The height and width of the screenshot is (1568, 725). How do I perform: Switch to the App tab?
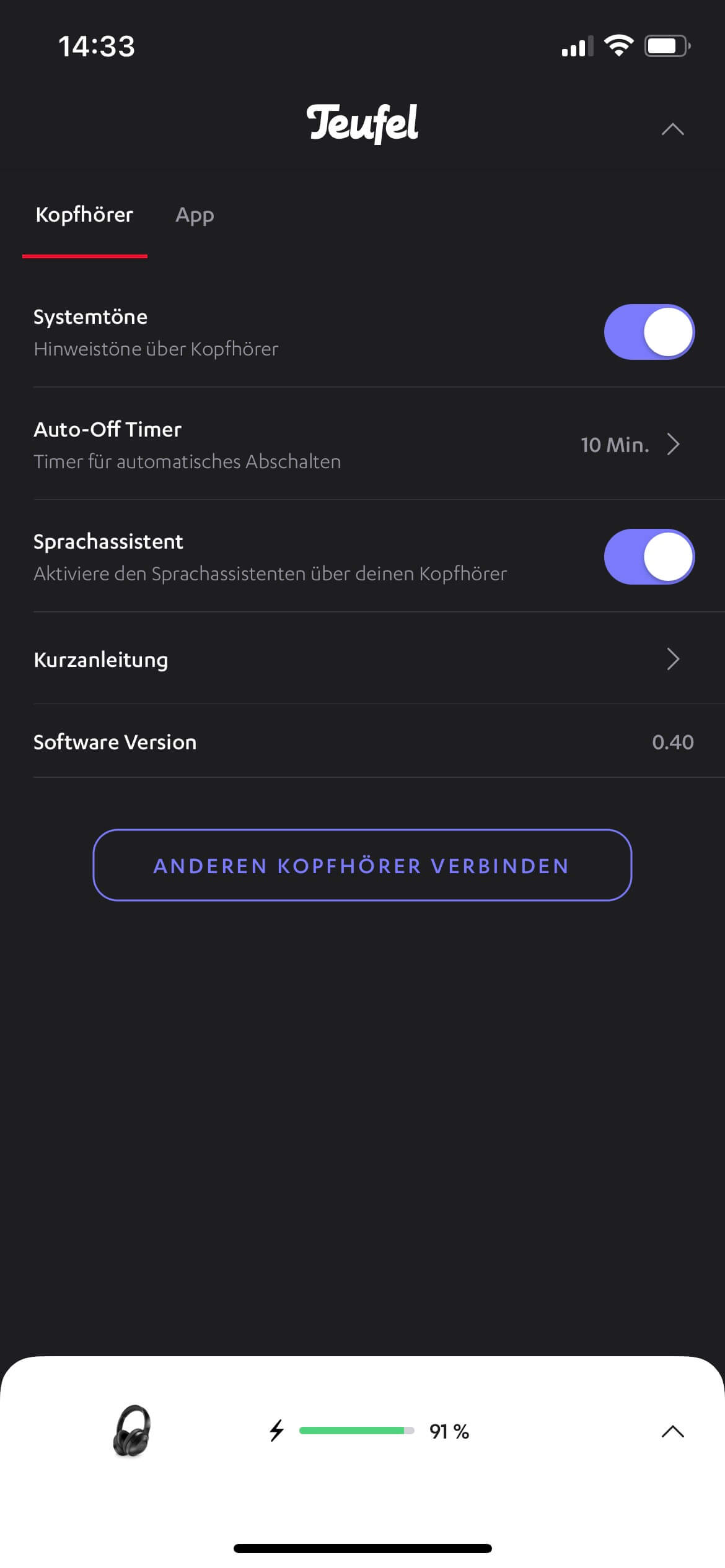click(195, 216)
